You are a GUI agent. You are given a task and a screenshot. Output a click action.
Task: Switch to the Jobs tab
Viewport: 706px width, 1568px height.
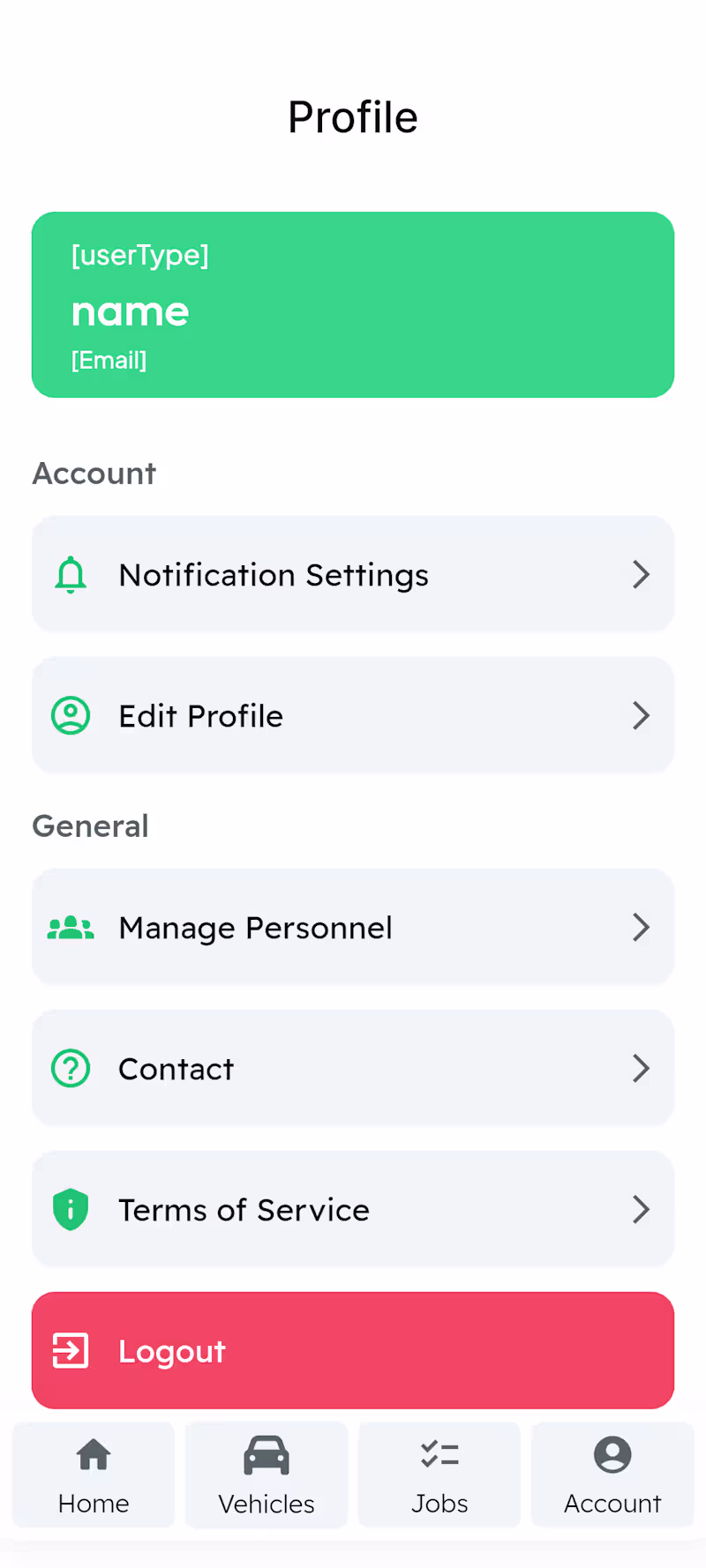[x=439, y=1475]
